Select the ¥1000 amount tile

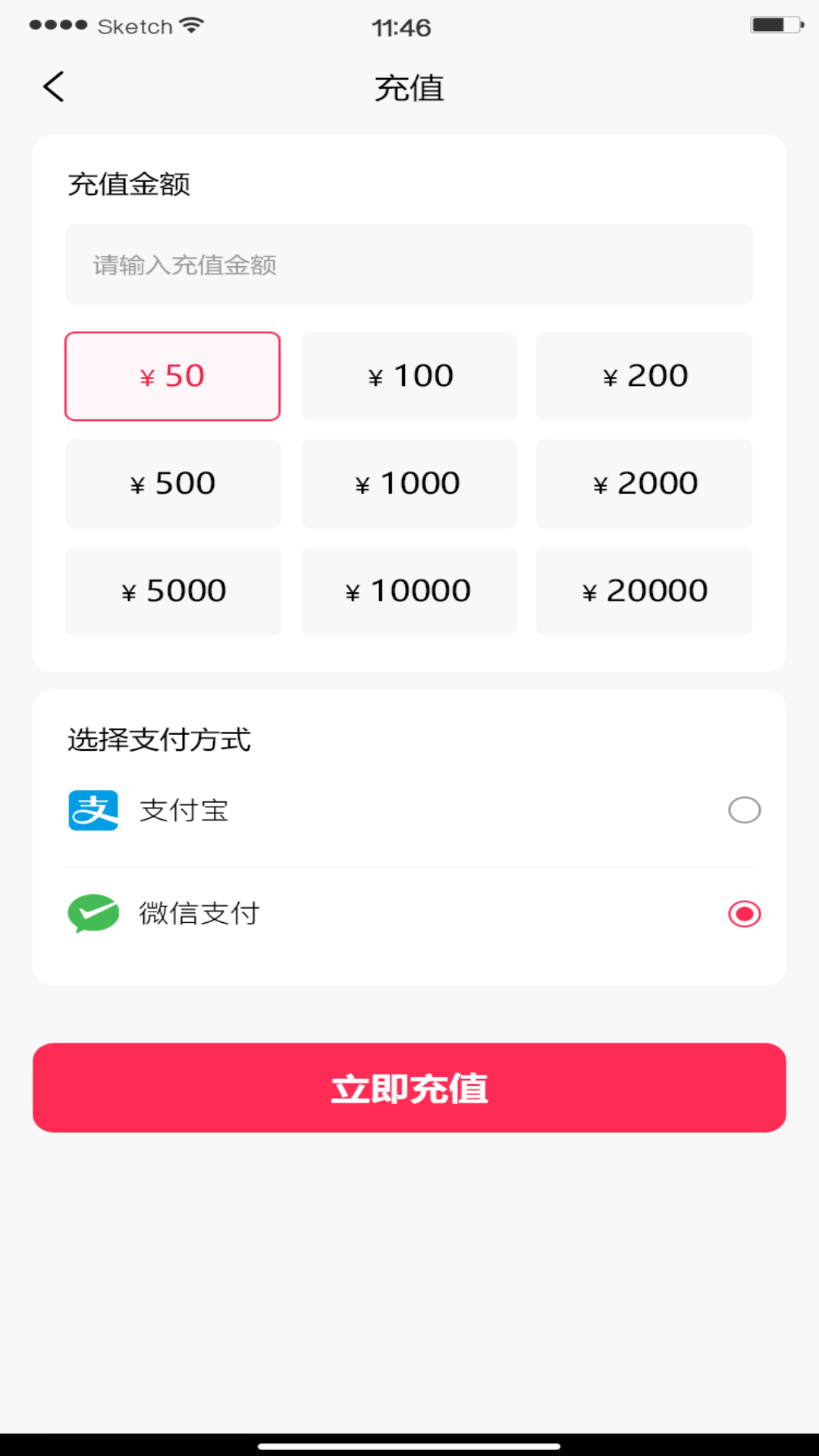(409, 483)
